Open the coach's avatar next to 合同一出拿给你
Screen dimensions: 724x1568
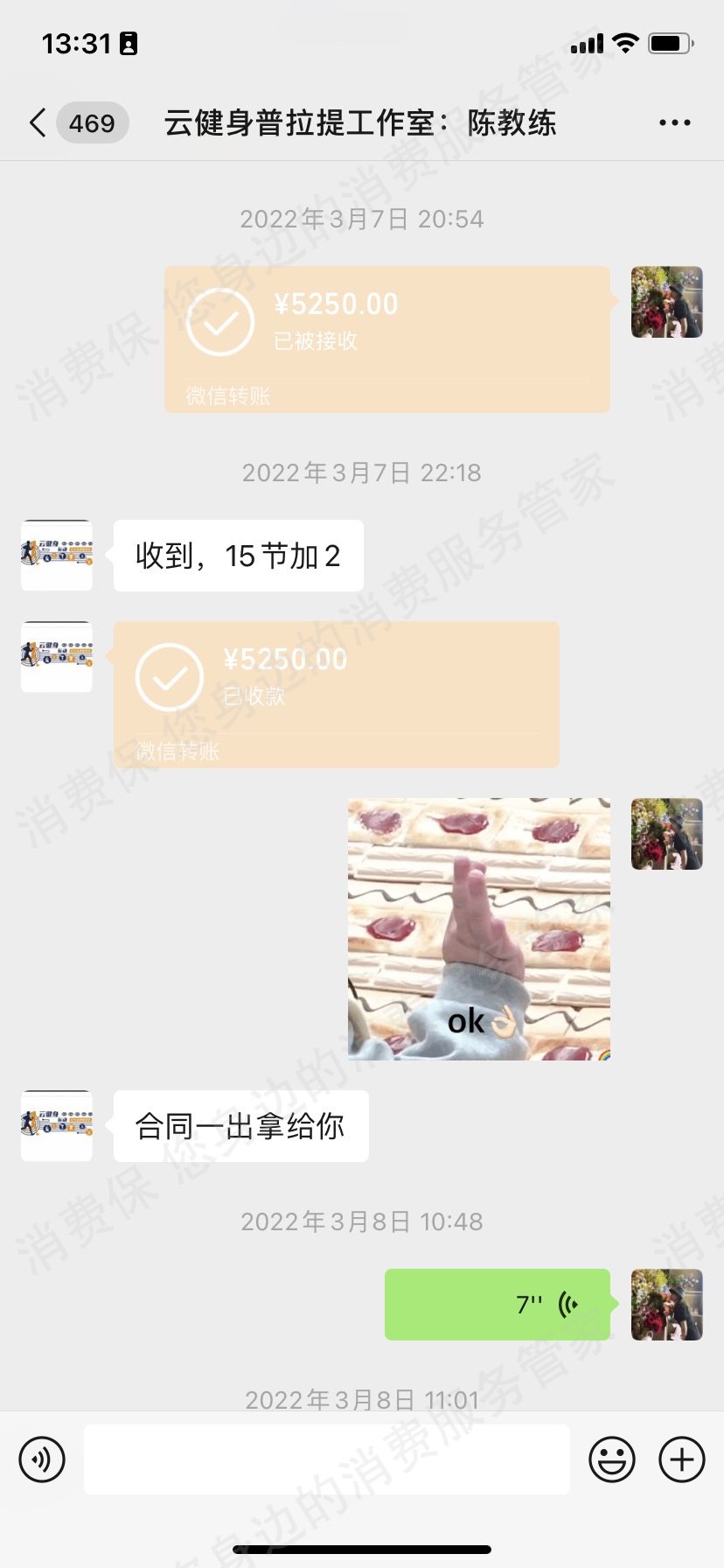point(57,1125)
